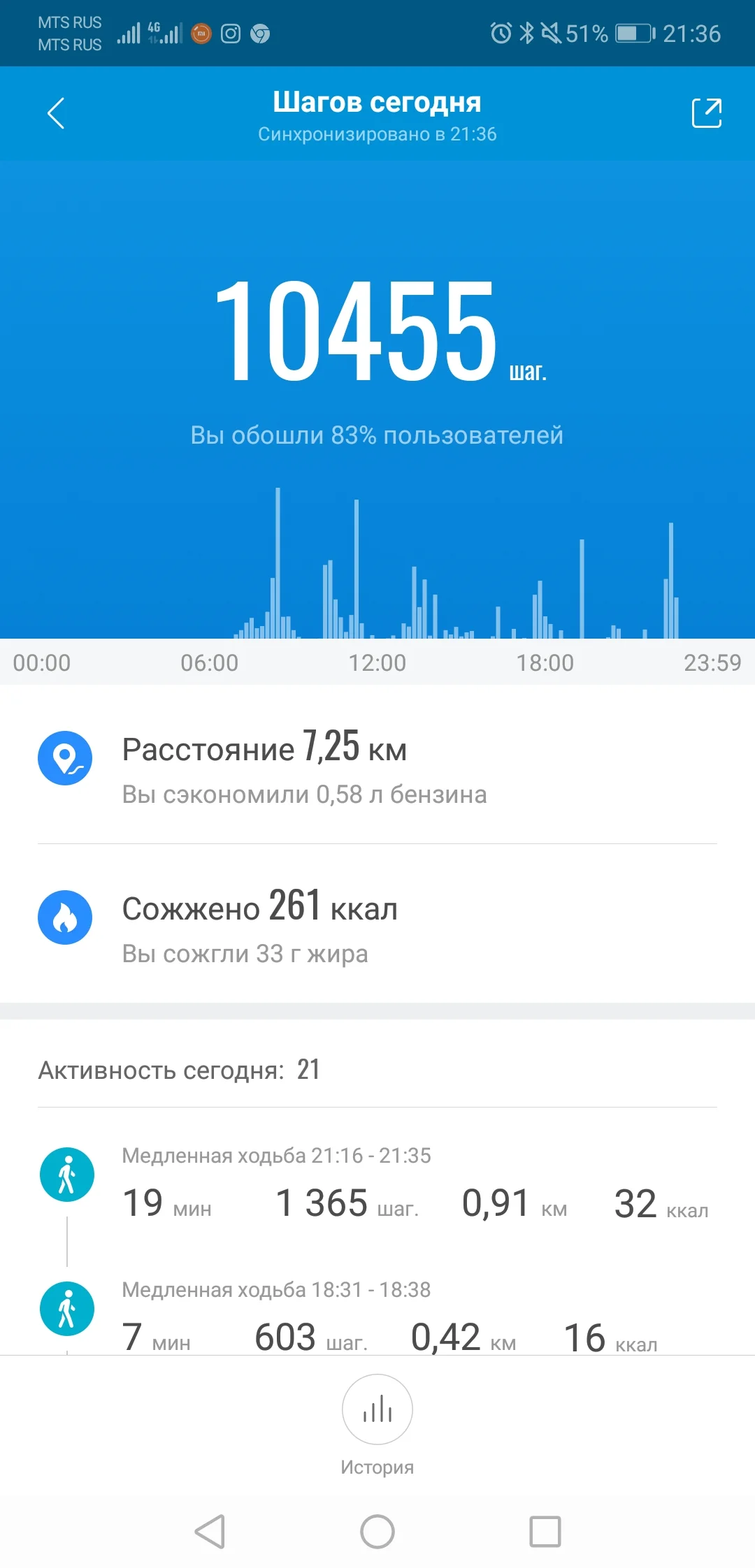Tap the mute/vibrate status indicator
The image size is (755, 1568).
pyautogui.click(x=552, y=31)
